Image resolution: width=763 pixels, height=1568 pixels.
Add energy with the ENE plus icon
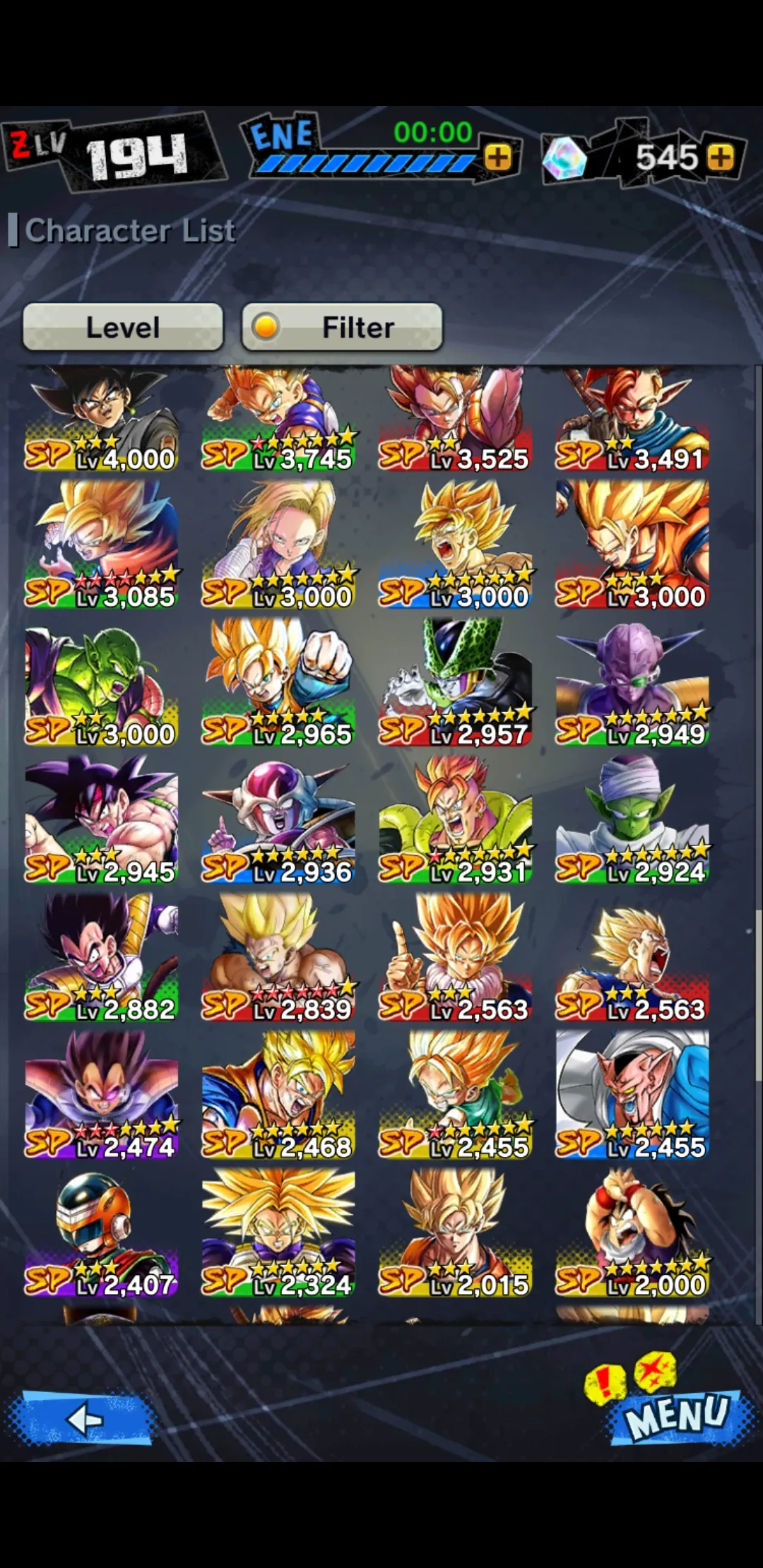(x=498, y=158)
